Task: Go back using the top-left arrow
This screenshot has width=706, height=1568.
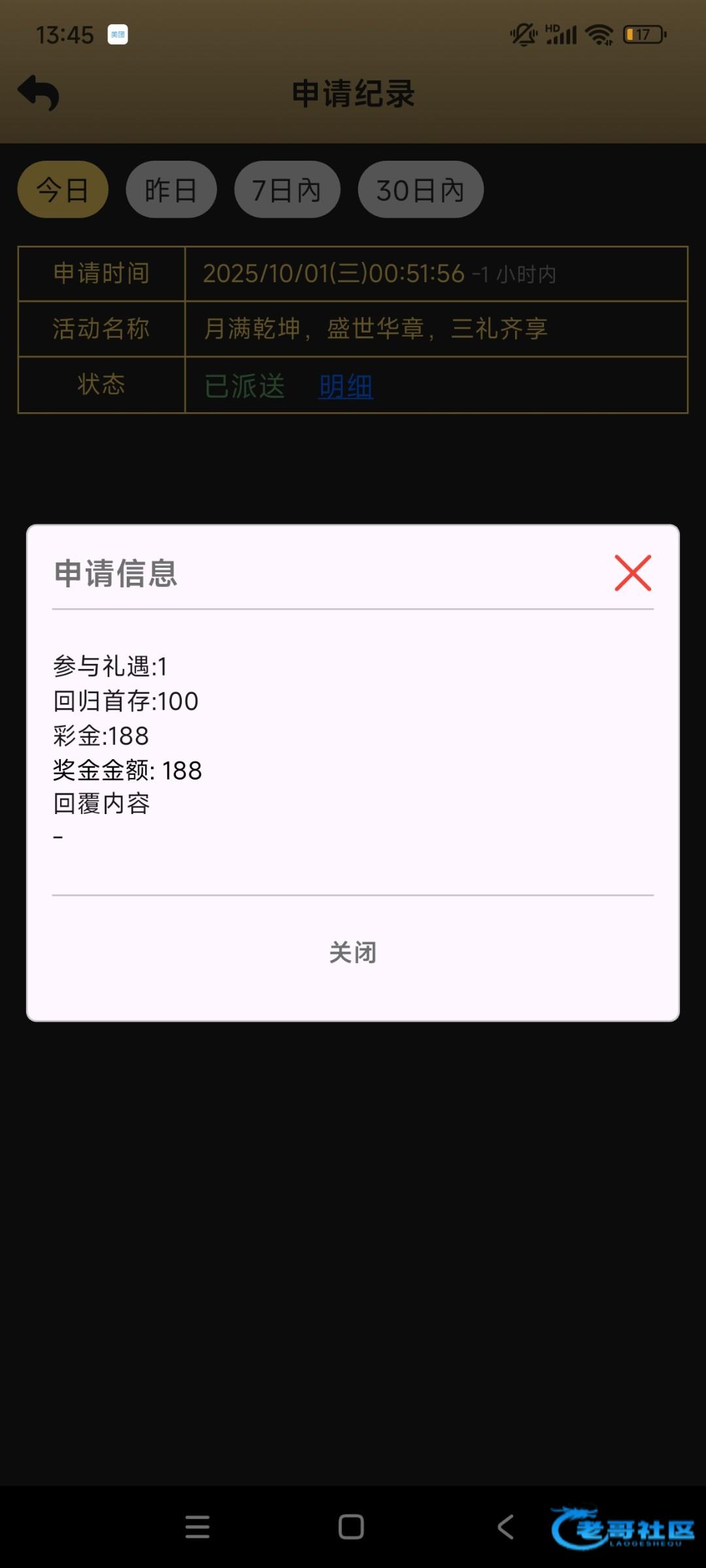Action: pyautogui.click(x=39, y=93)
